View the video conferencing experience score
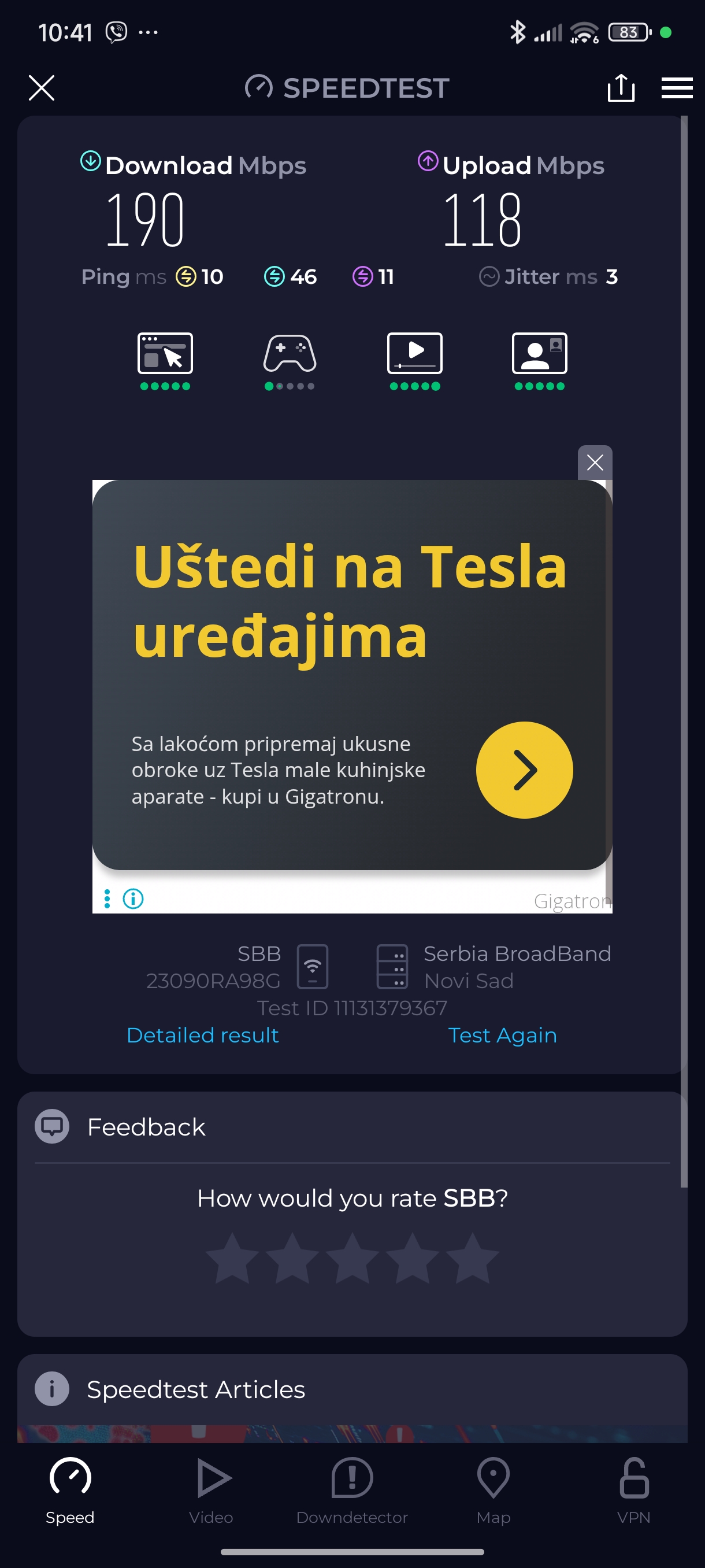The width and height of the screenshot is (705, 1568). [x=540, y=359]
